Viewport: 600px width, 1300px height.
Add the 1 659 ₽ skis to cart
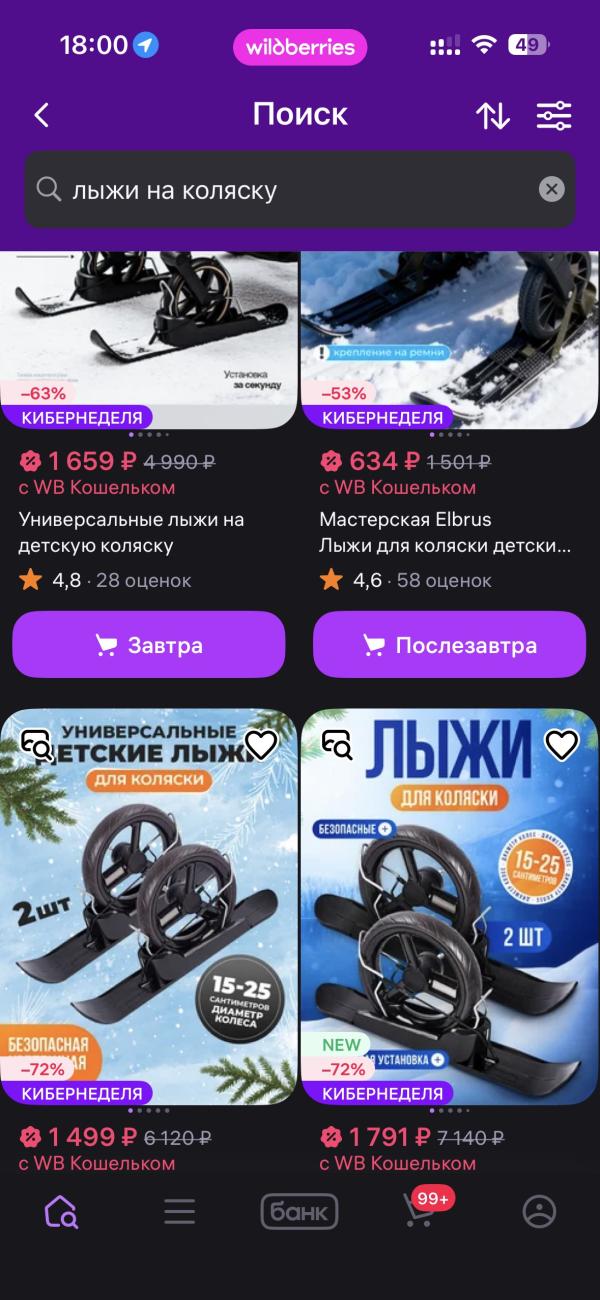(149, 645)
